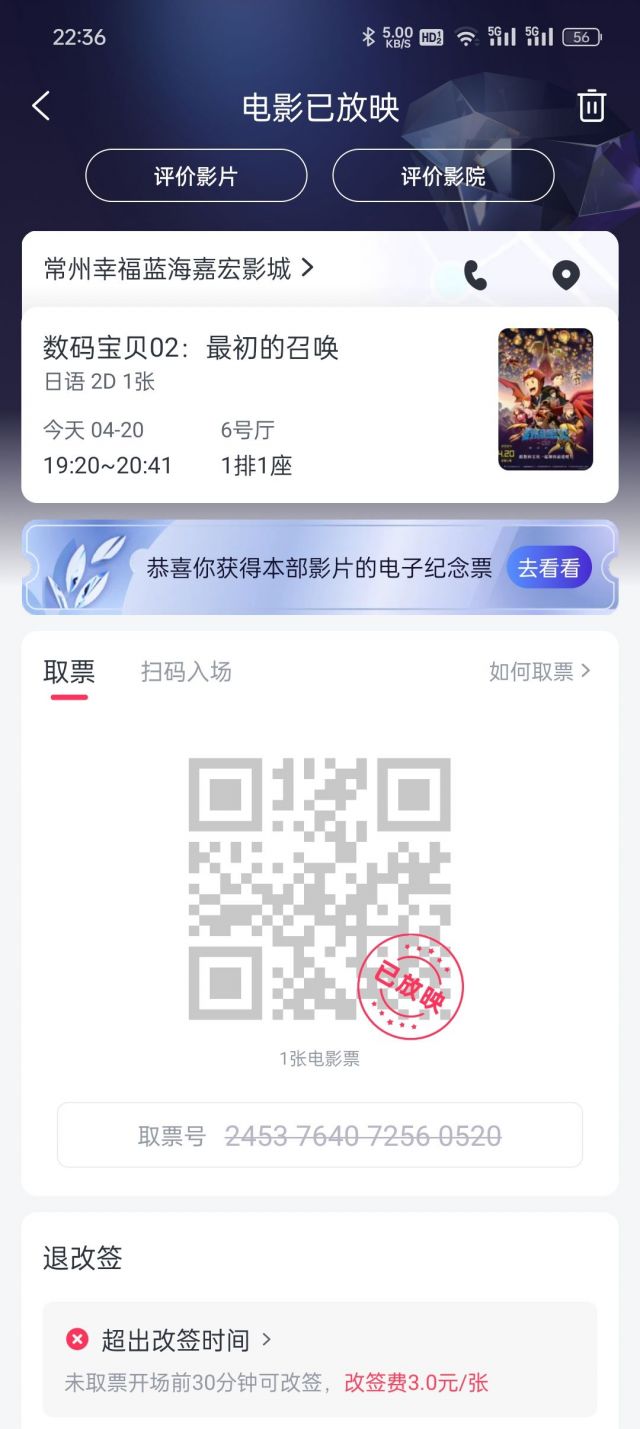Tap the 评价影片 button
This screenshot has height=1429, width=640.
pyautogui.click(x=196, y=176)
